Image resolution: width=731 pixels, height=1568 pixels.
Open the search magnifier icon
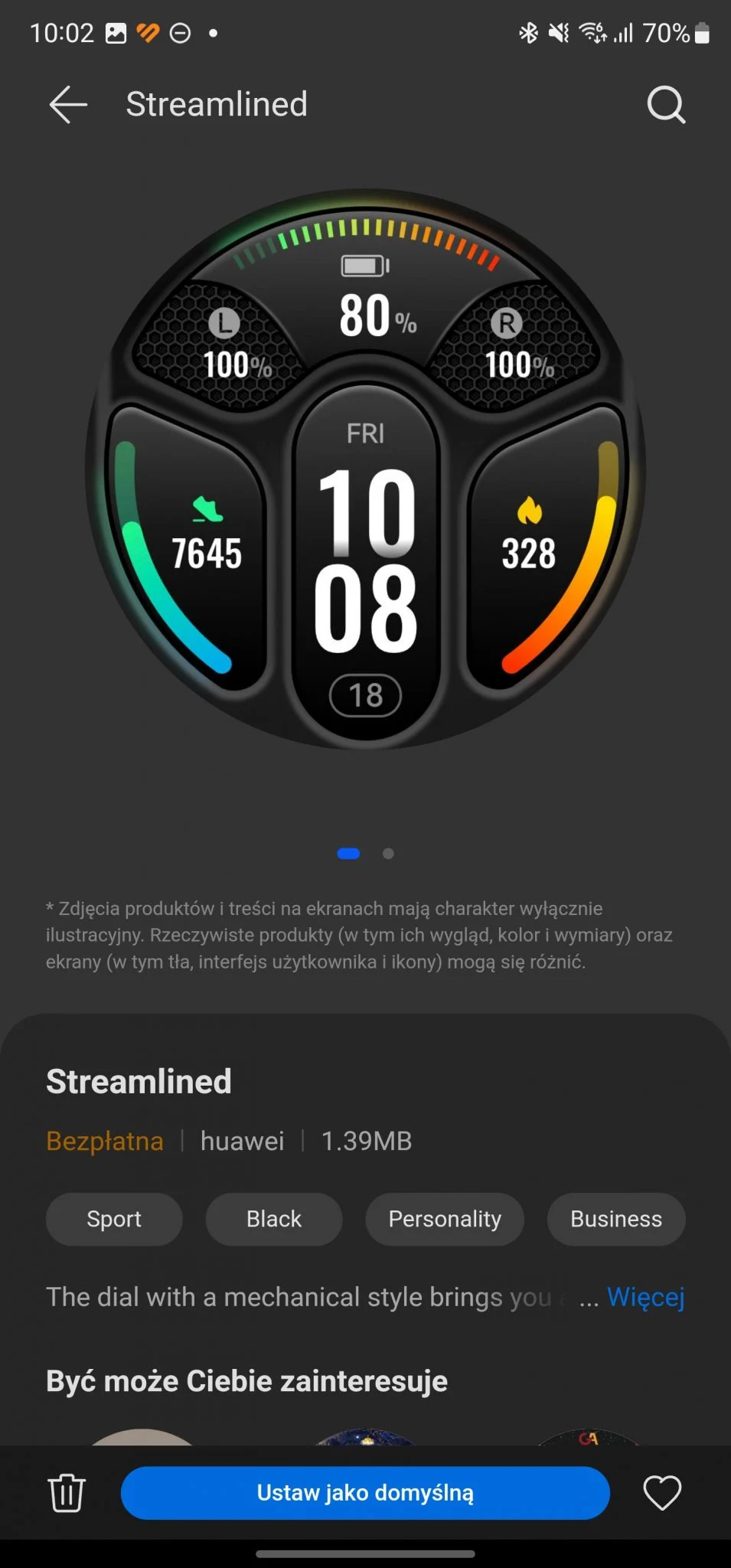[666, 104]
